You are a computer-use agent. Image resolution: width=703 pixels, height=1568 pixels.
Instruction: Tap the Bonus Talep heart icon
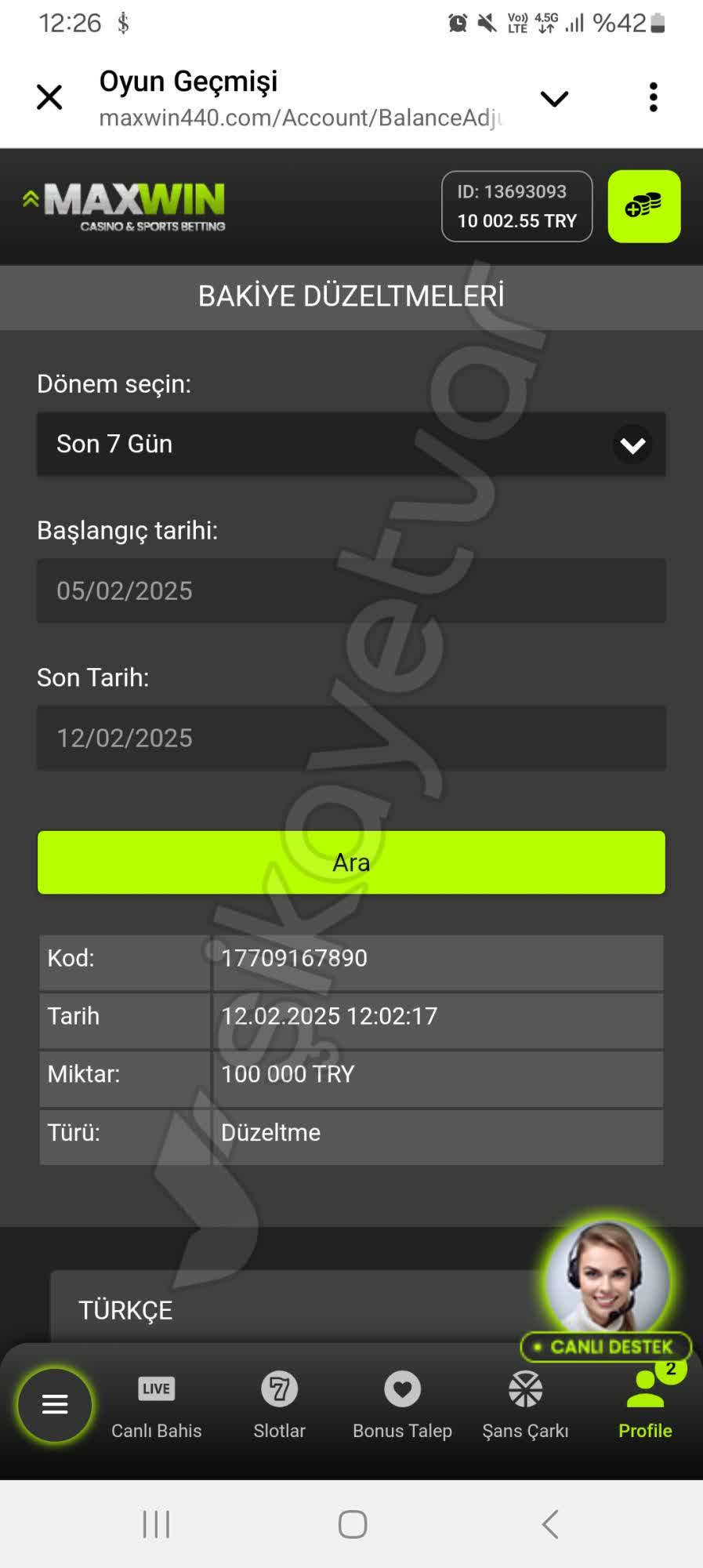click(x=401, y=1389)
